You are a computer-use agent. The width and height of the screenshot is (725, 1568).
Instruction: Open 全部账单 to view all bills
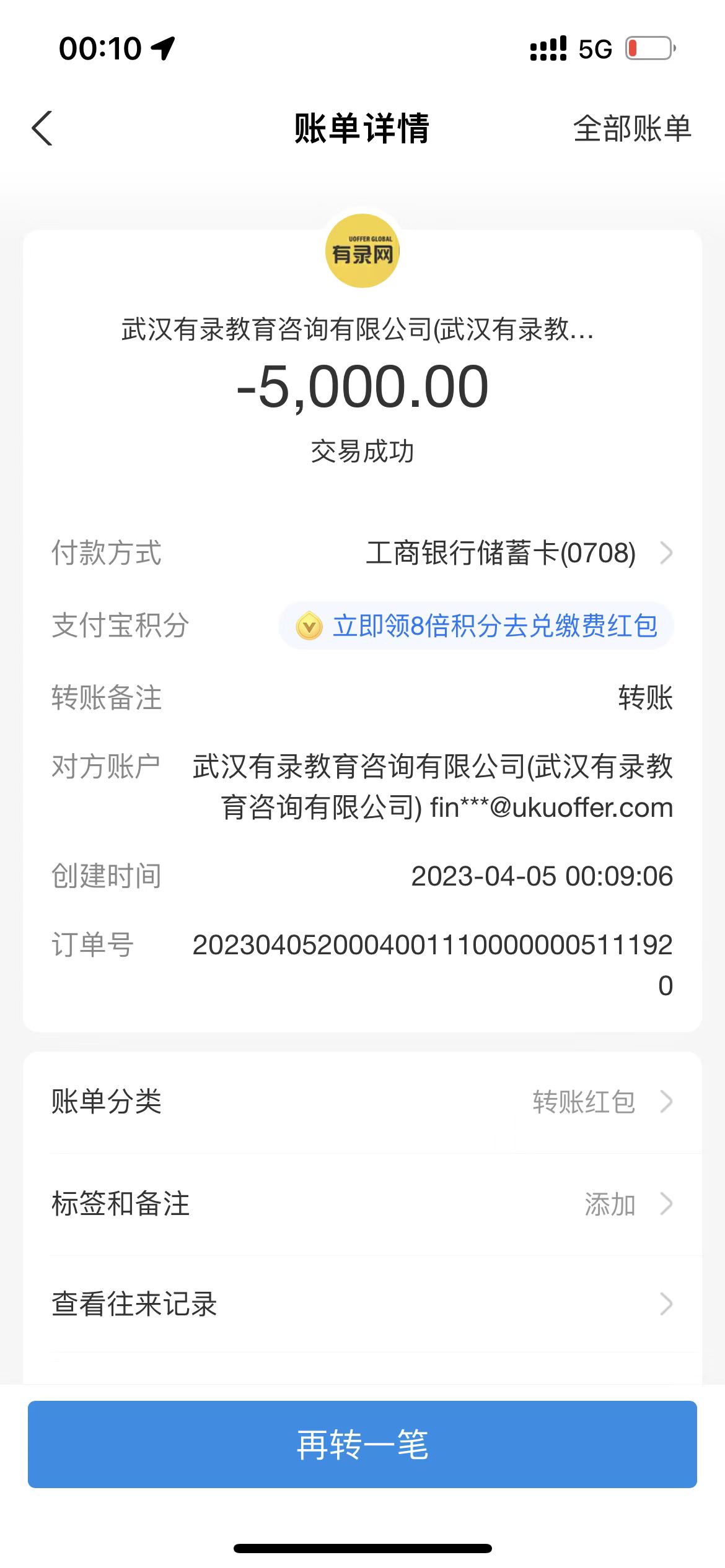(631, 129)
